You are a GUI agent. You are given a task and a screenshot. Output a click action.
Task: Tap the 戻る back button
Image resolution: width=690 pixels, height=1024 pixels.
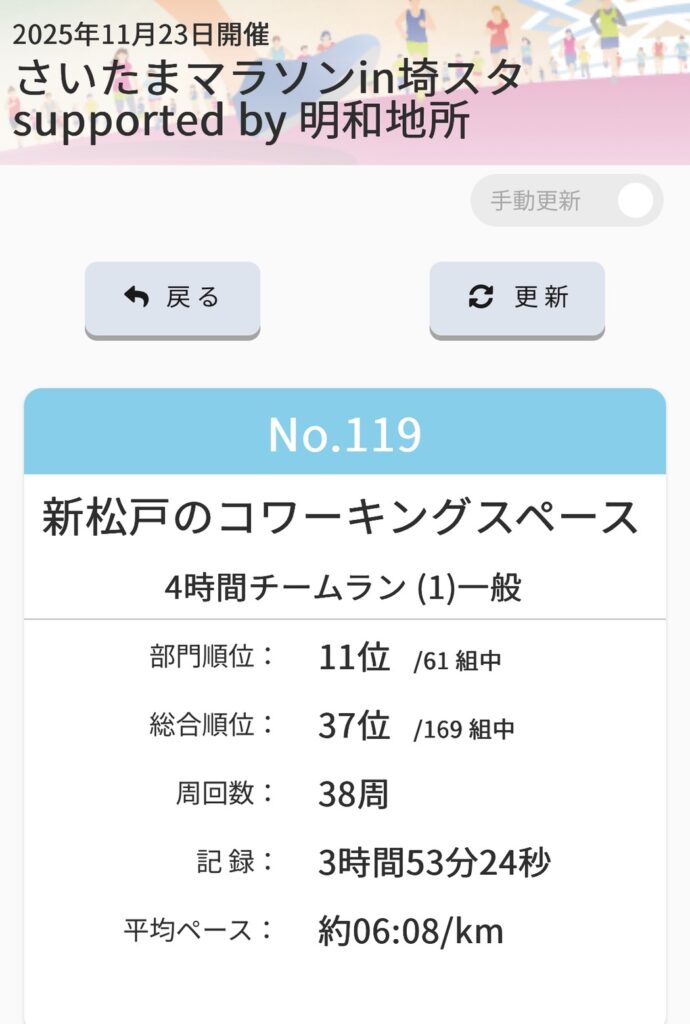pyautogui.click(x=172, y=297)
